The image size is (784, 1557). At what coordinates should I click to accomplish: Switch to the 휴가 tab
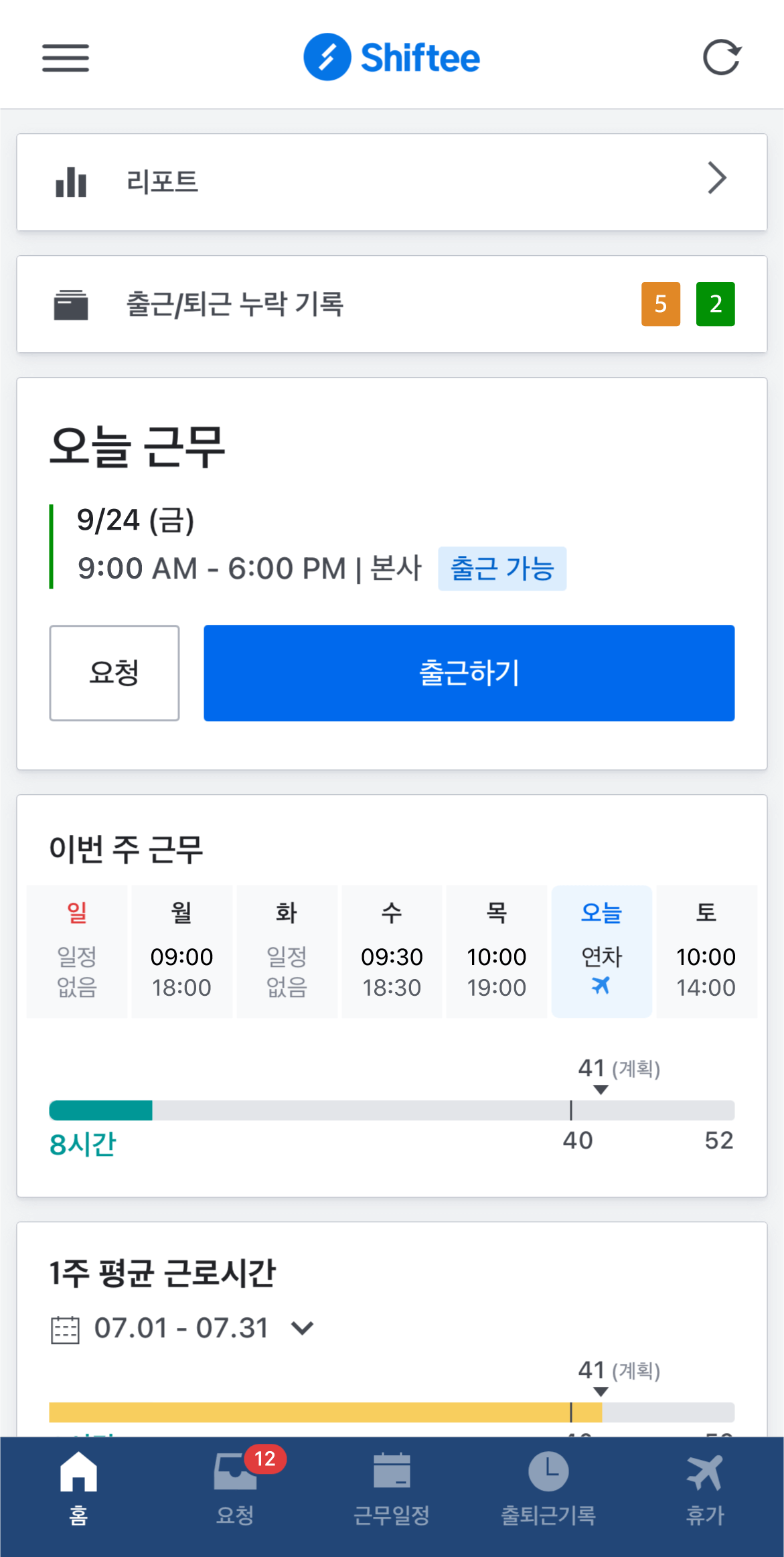[x=705, y=1489]
